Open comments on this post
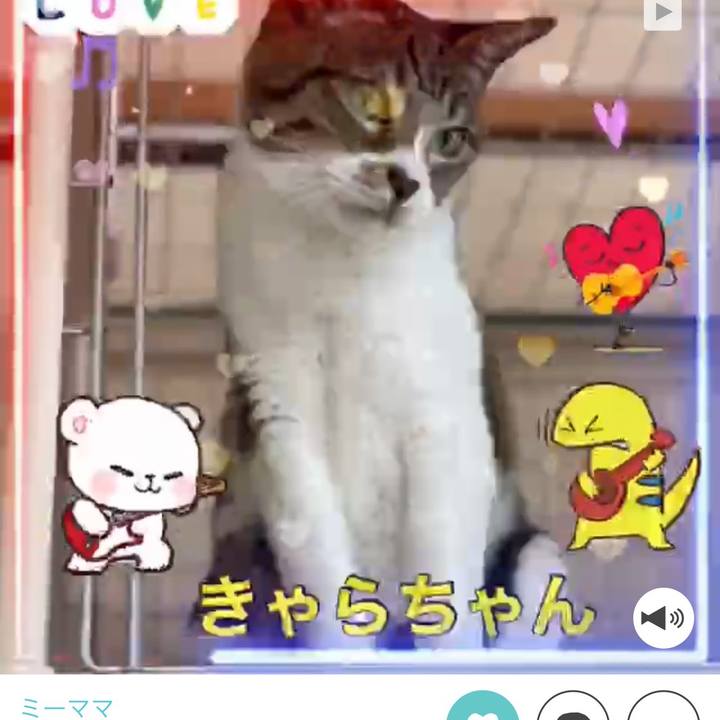 tap(573, 708)
